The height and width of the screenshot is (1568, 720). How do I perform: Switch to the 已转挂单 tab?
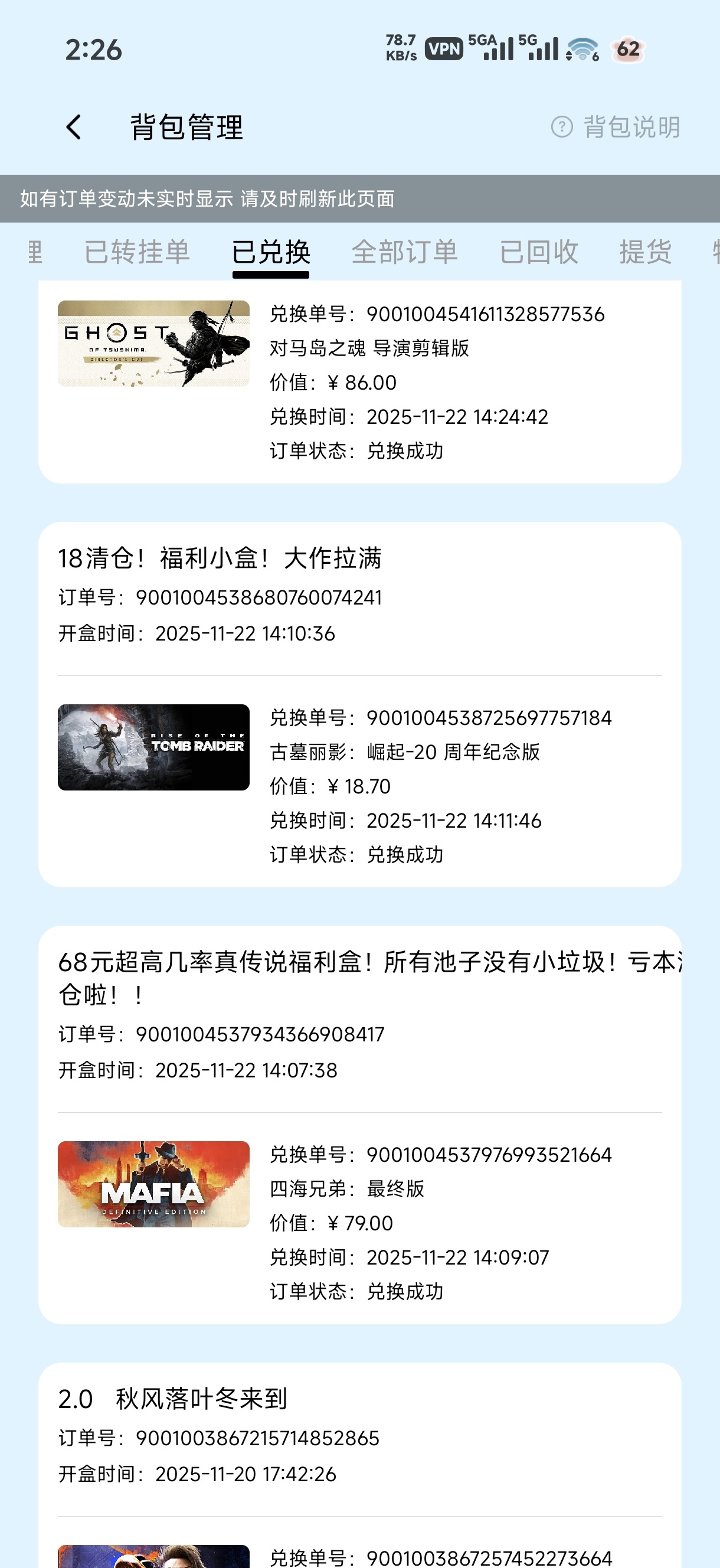click(x=137, y=252)
